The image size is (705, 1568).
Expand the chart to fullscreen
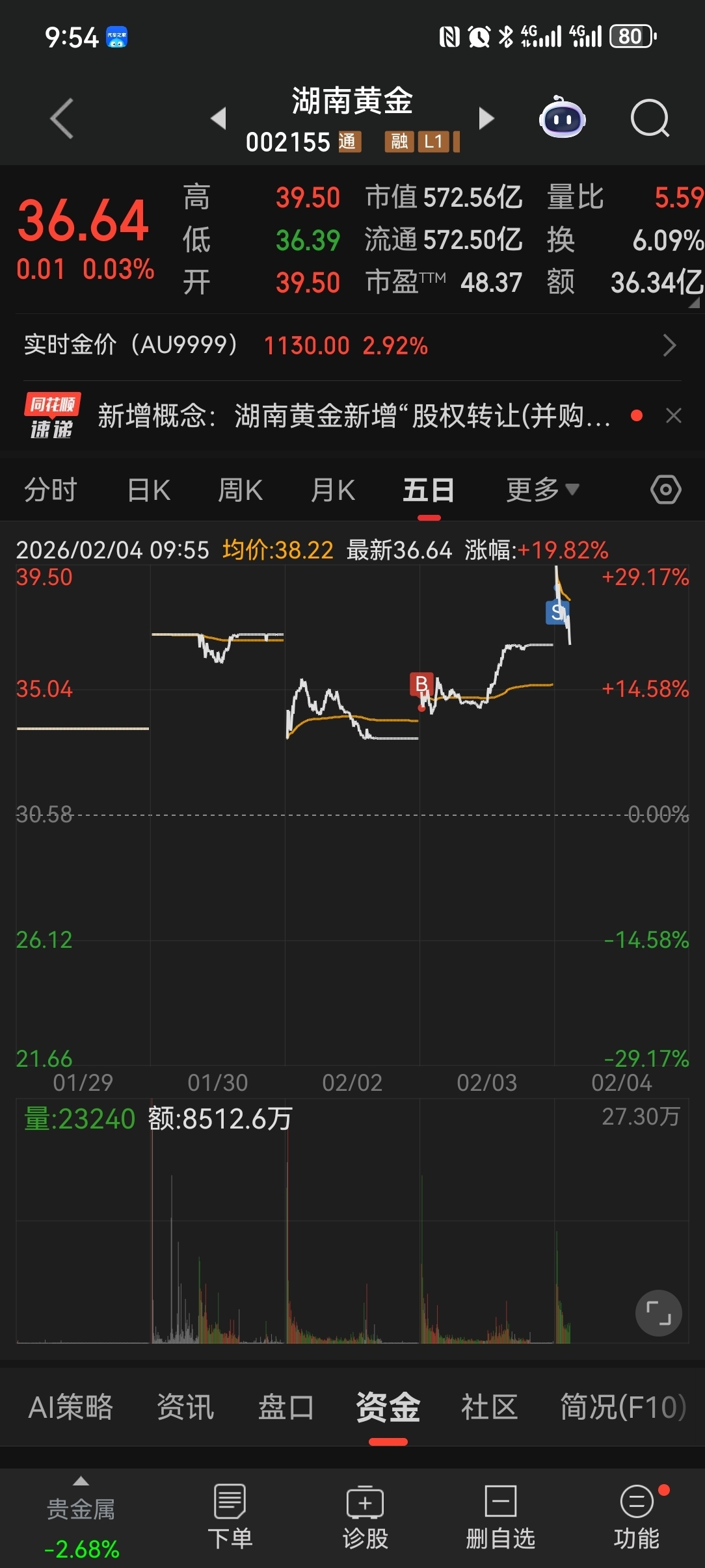point(658,1313)
